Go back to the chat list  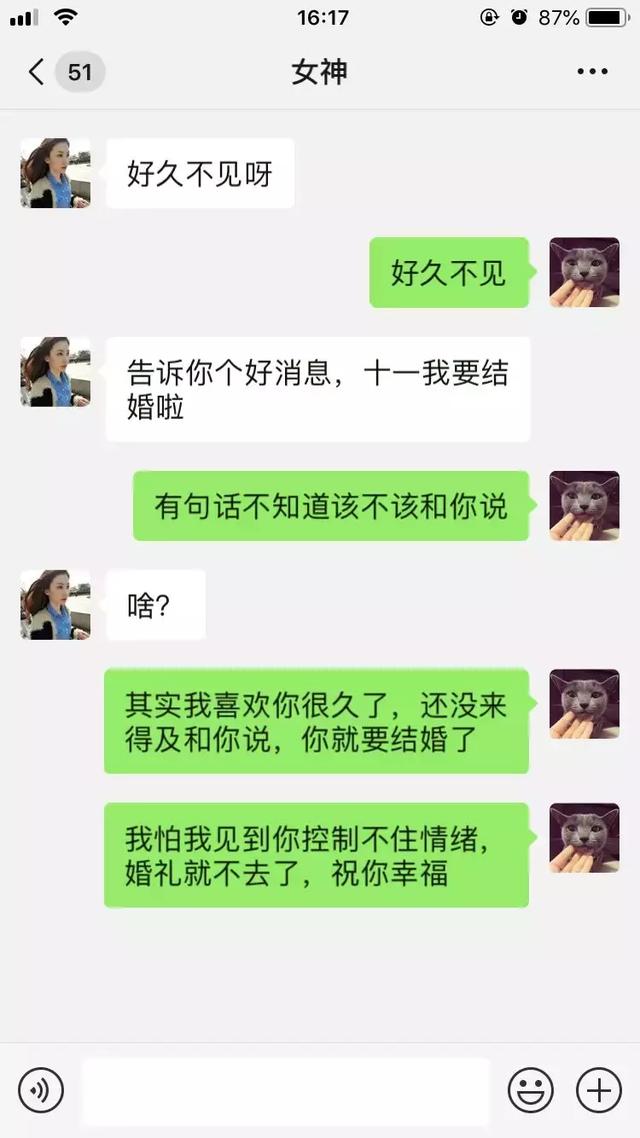(x=38, y=72)
